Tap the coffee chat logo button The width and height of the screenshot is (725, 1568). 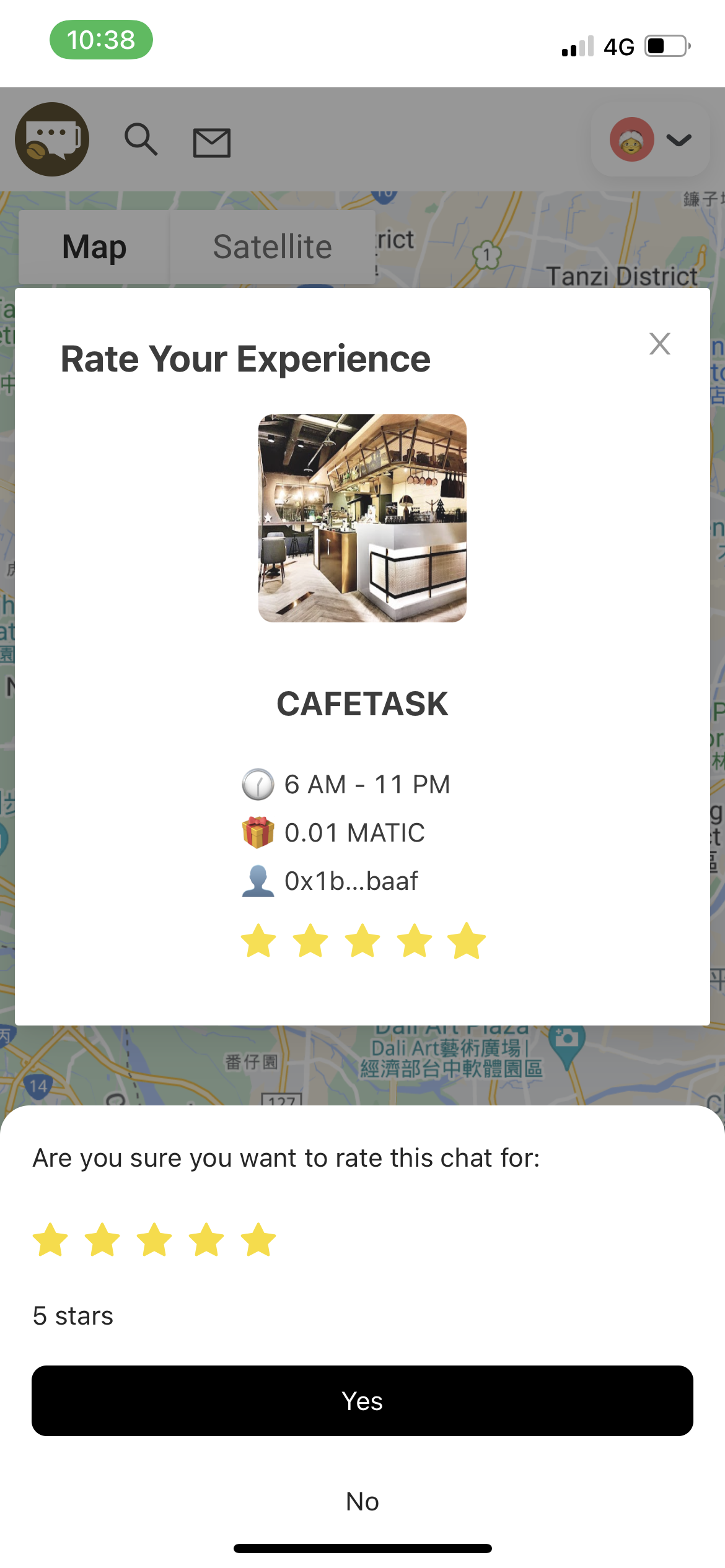pyautogui.click(x=52, y=139)
